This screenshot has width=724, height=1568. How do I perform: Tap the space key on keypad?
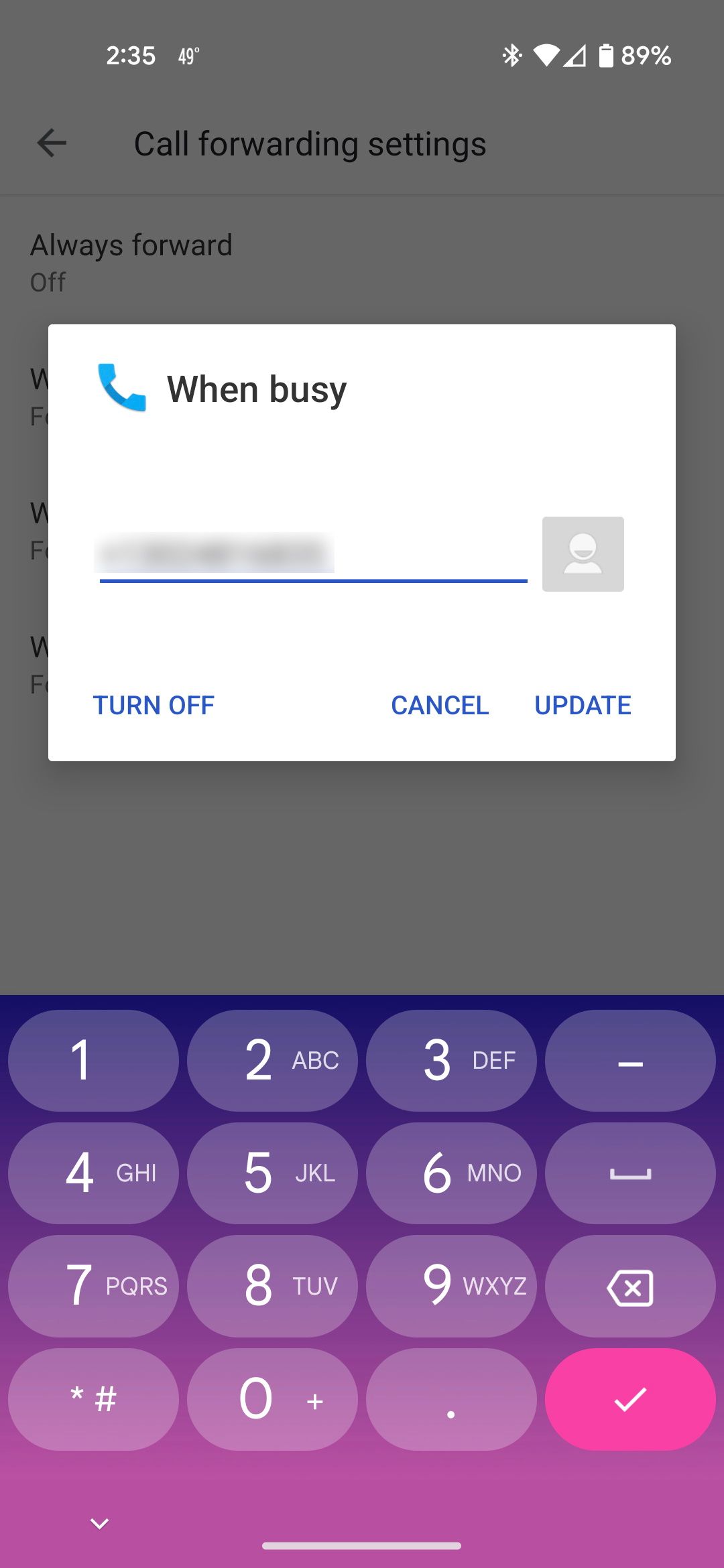(x=630, y=1173)
